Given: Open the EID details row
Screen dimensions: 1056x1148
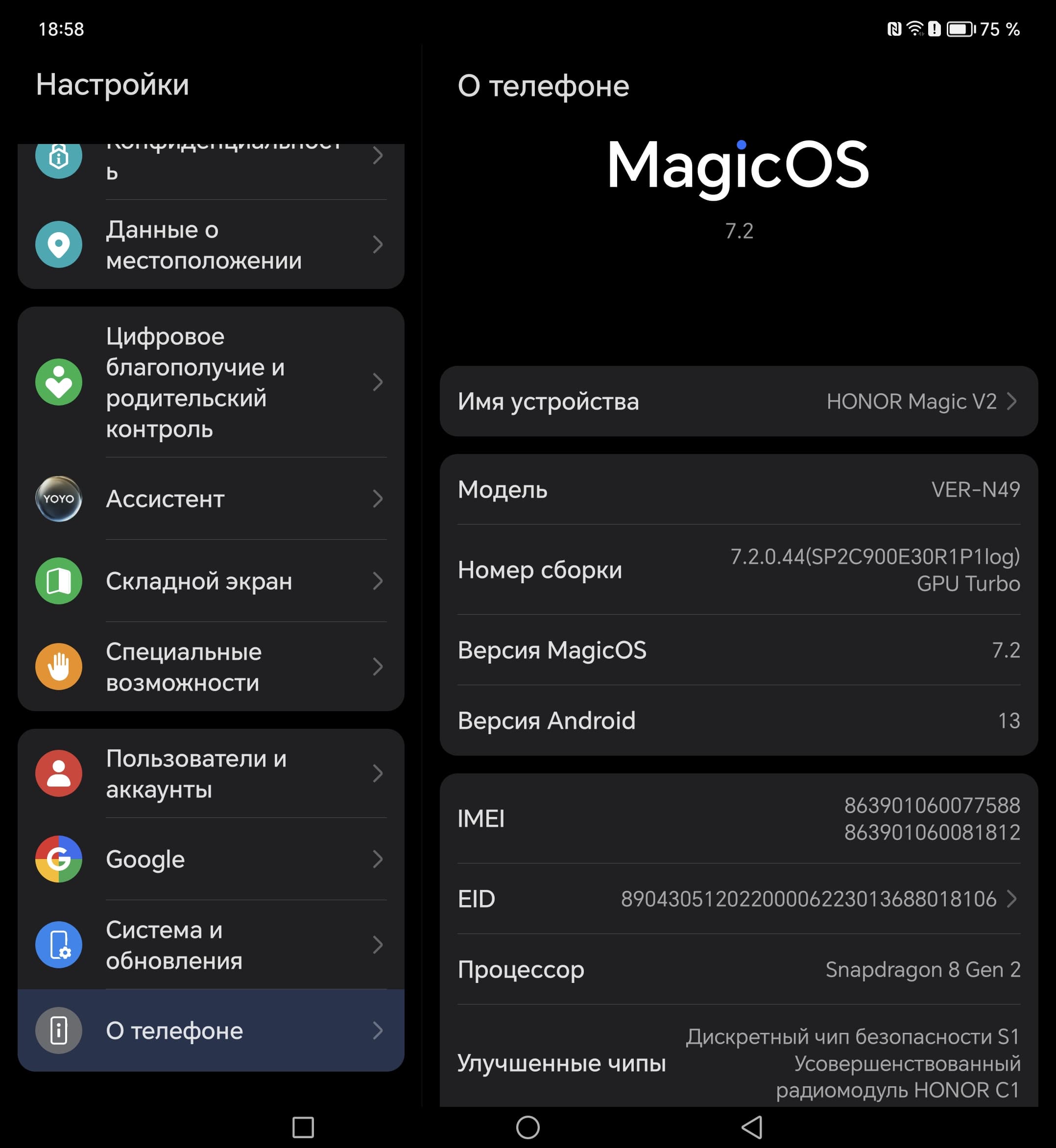Looking at the screenshot, I should click(x=738, y=899).
